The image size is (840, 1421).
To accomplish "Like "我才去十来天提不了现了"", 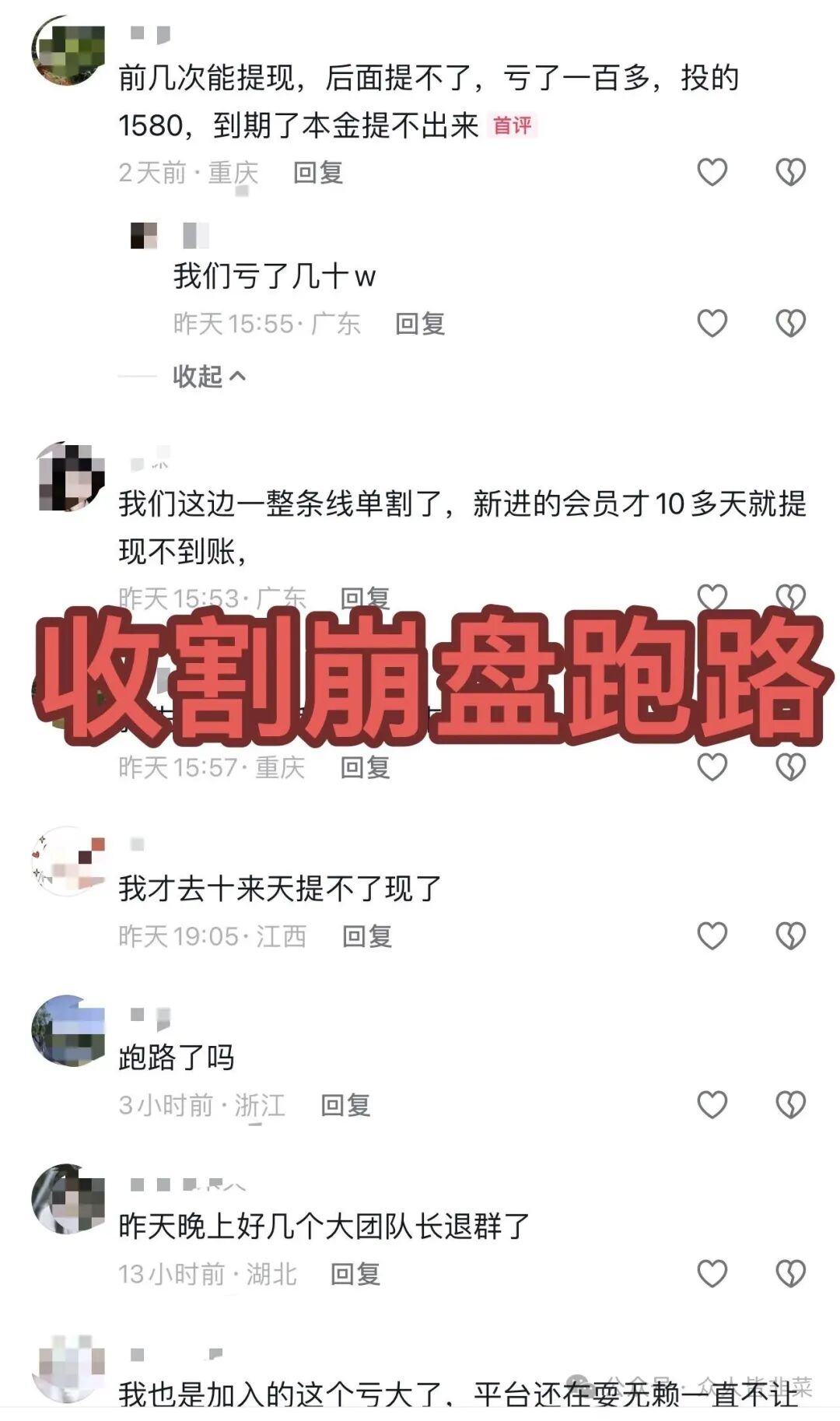I will pyautogui.click(x=712, y=935).
